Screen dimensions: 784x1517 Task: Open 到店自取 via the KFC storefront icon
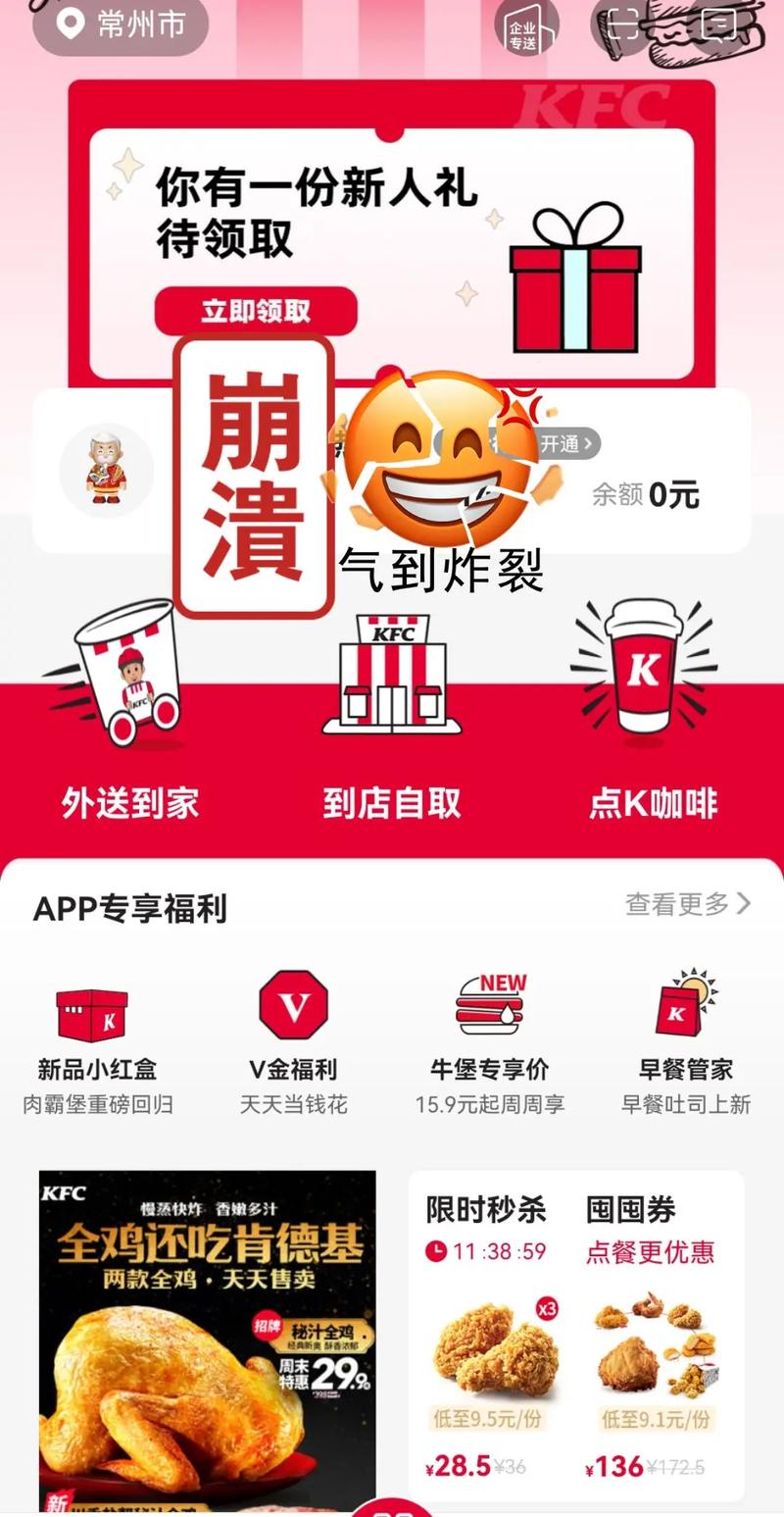390,677
